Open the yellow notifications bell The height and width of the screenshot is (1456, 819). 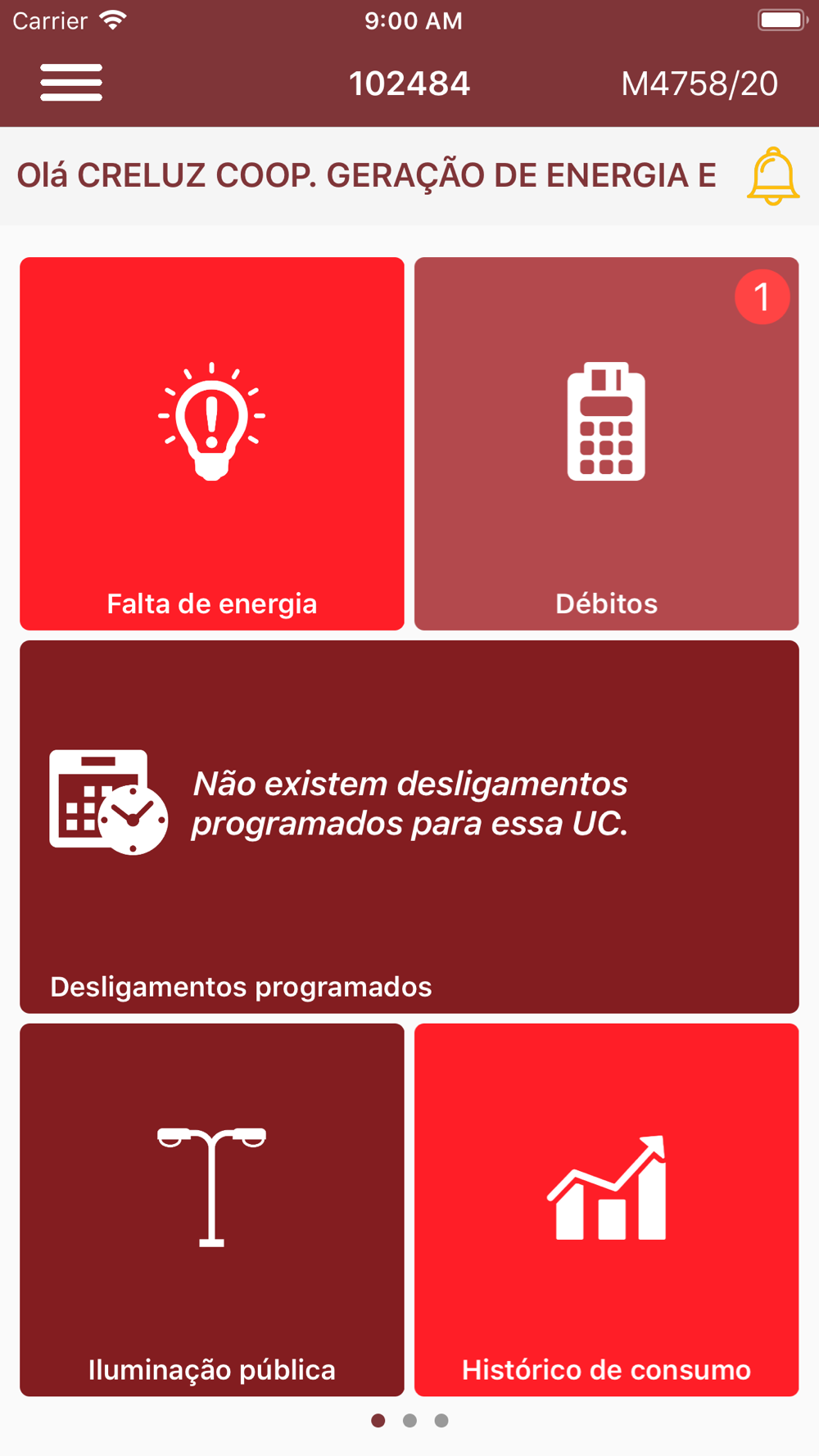coord(773,176)
